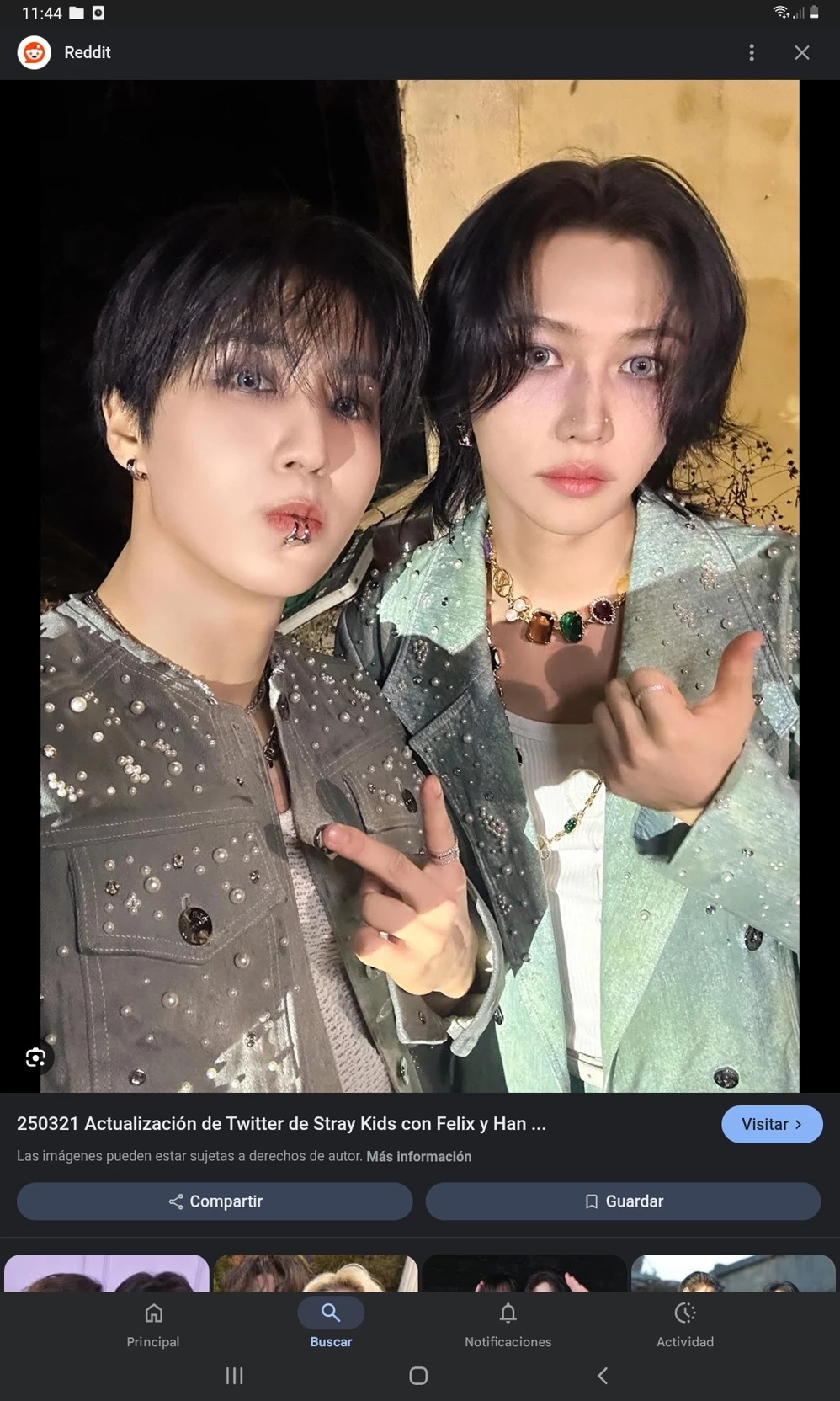Share this image with Compartir
840x1401 pixels.
[215, 1201]
